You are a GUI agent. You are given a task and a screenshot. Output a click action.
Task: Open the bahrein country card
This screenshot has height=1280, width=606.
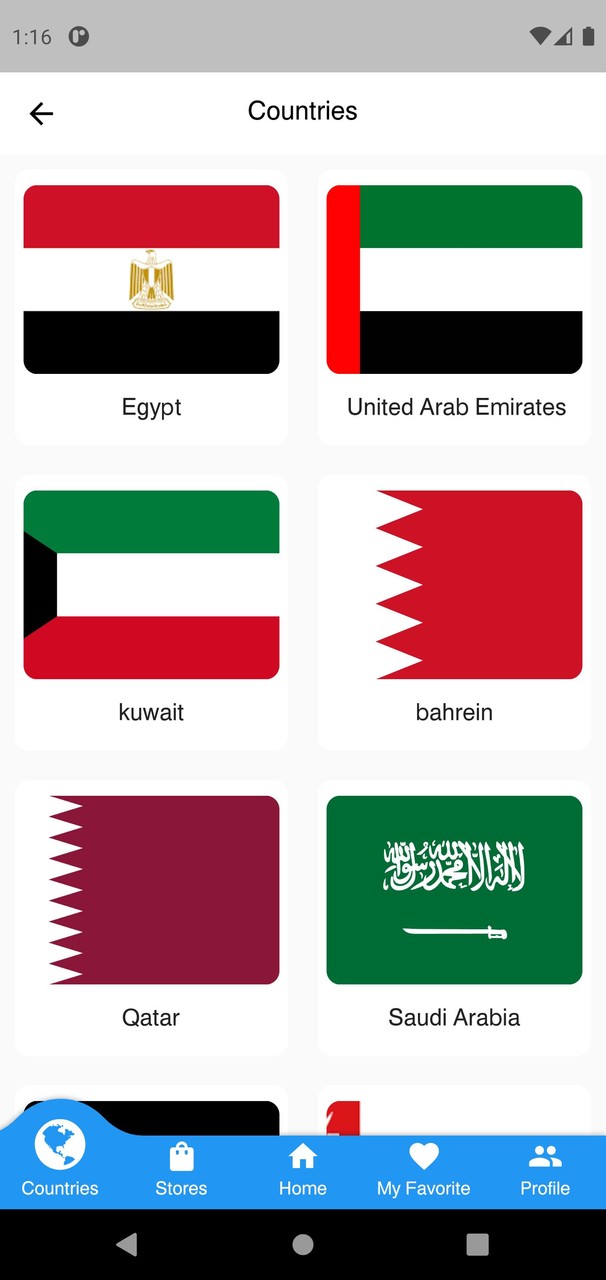click(x=454, y=611)
